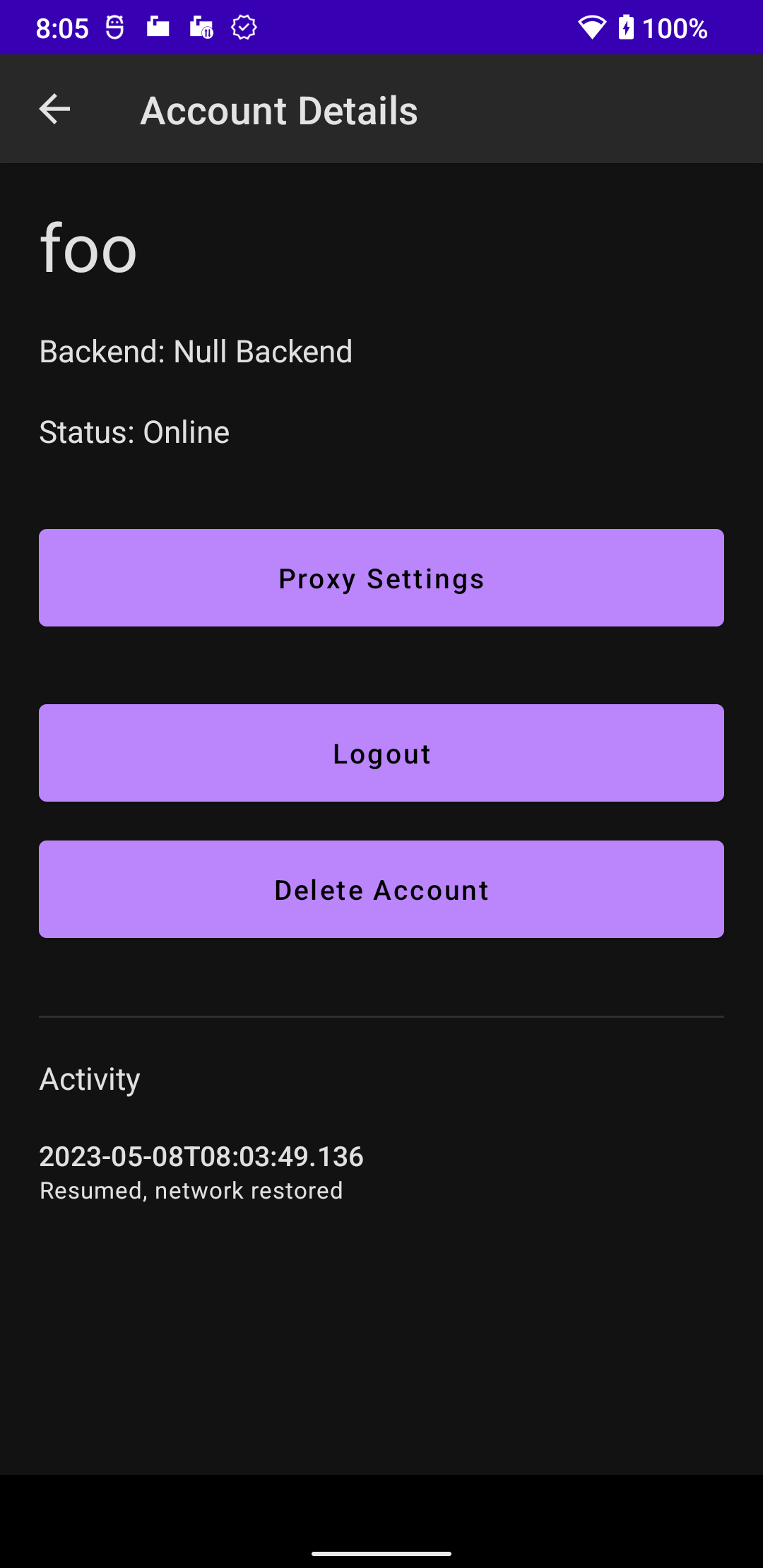
Task: Go back from Account Details
Action: point(54,109)
